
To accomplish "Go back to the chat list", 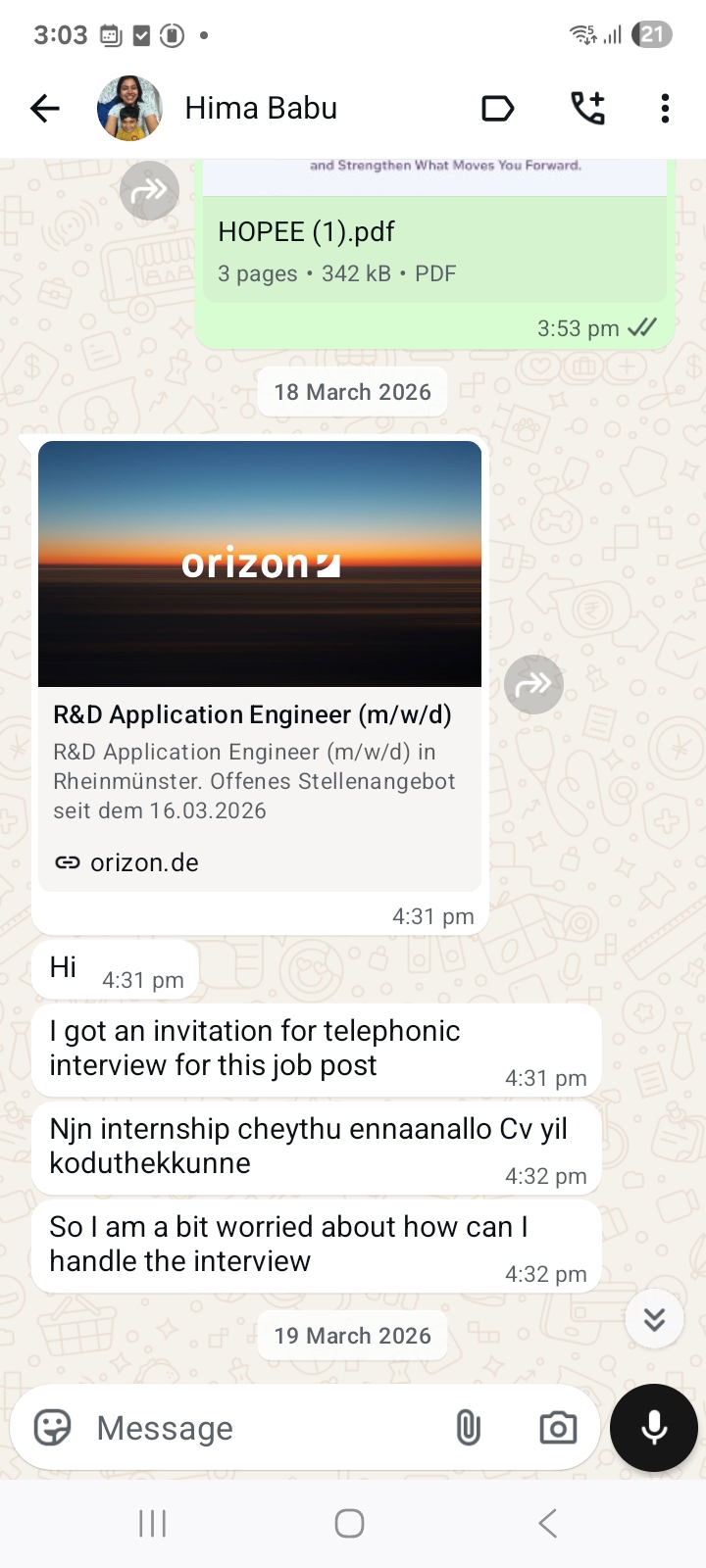I will 45,109.
